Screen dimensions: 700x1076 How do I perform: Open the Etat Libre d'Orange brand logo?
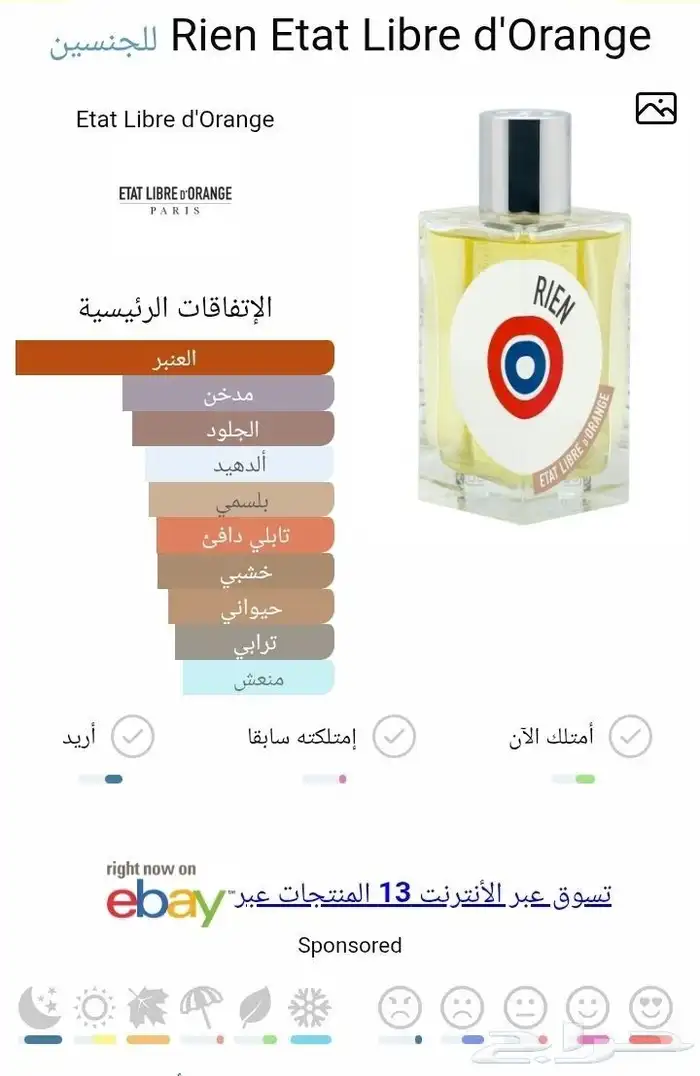175,197
